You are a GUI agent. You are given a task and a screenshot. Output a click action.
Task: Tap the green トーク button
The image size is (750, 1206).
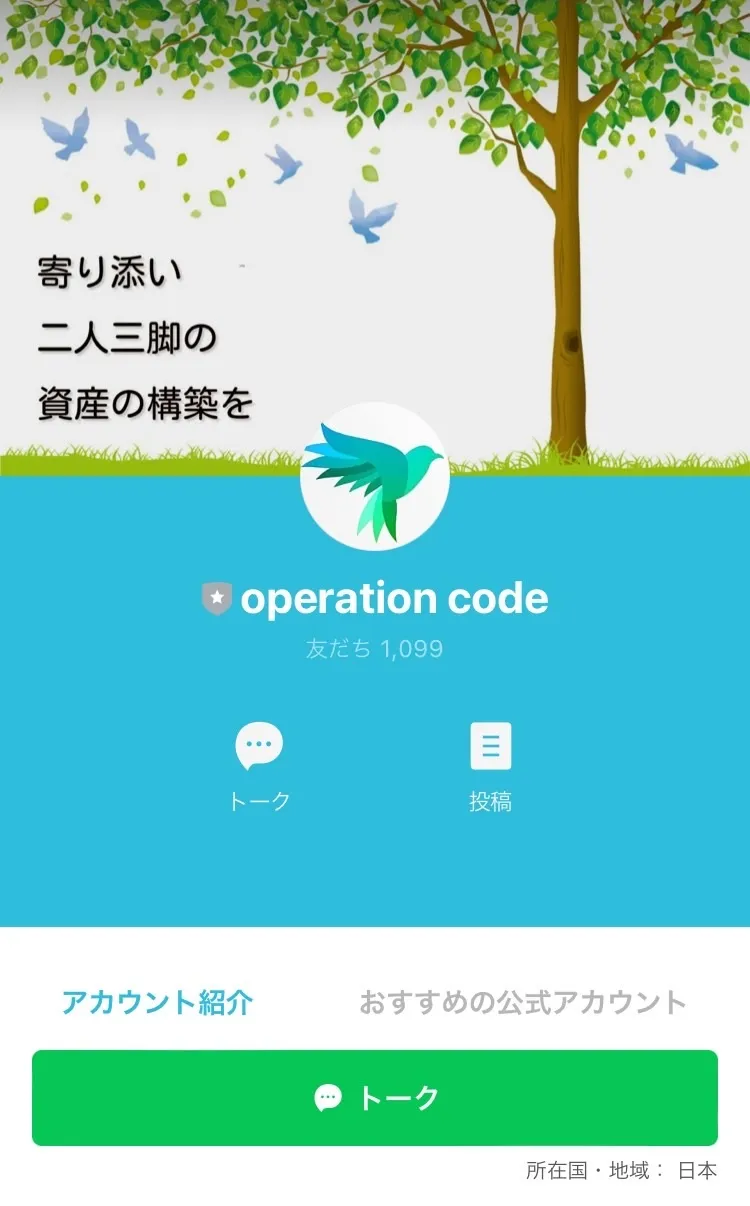click(375, 1097)
